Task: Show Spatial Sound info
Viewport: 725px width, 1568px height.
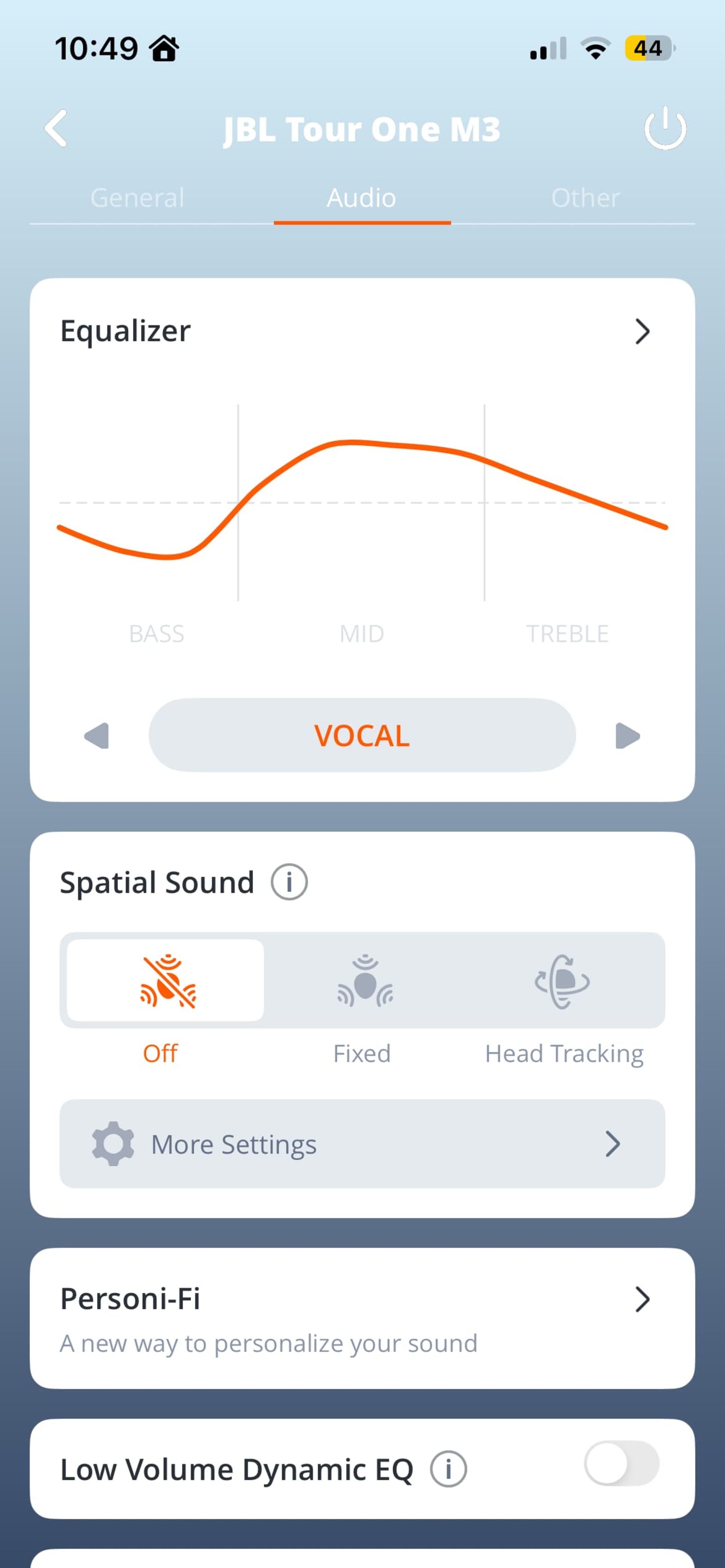Action: tap(289, 882)
